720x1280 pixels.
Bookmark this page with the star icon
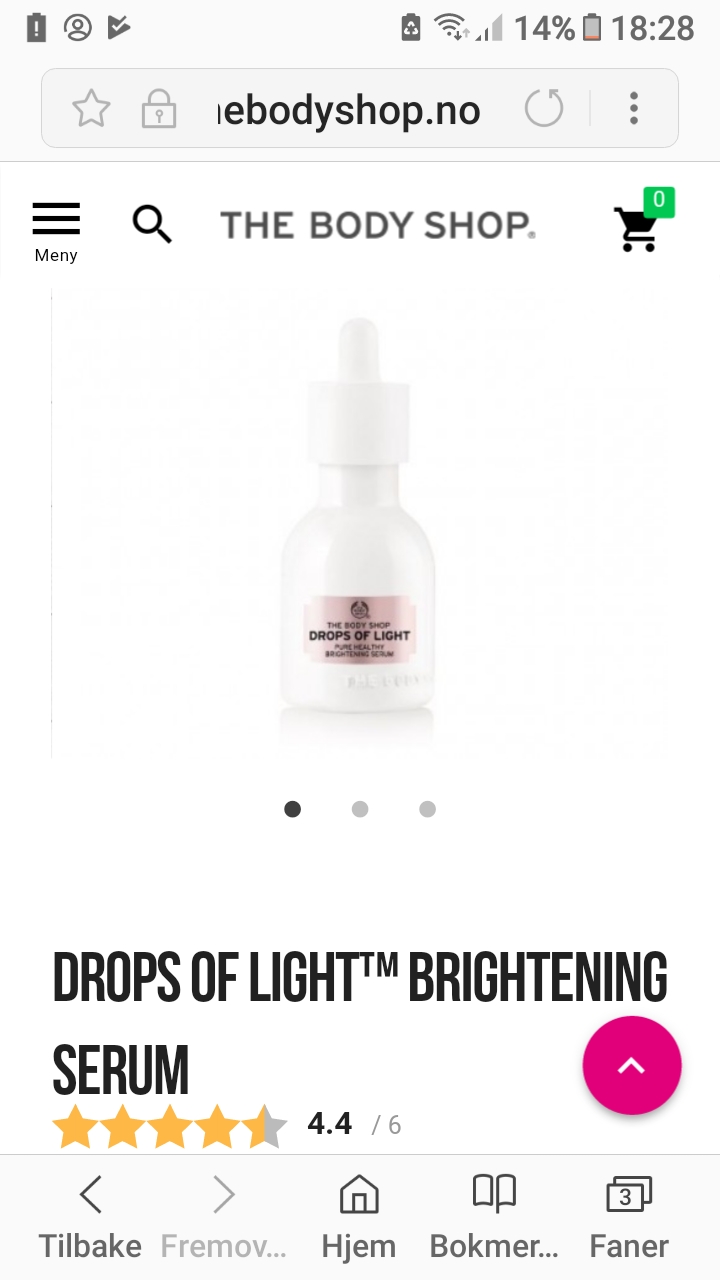[x=91, y=108]
